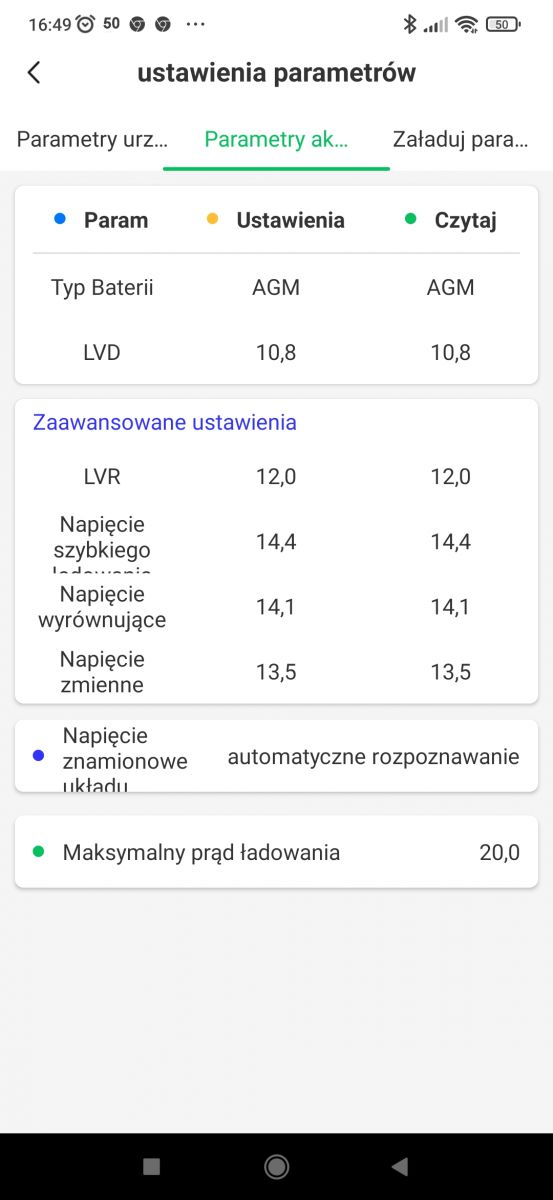Edit the LVR setting value 12,0
Screen dimensions: 553x1200
point(276,476)
